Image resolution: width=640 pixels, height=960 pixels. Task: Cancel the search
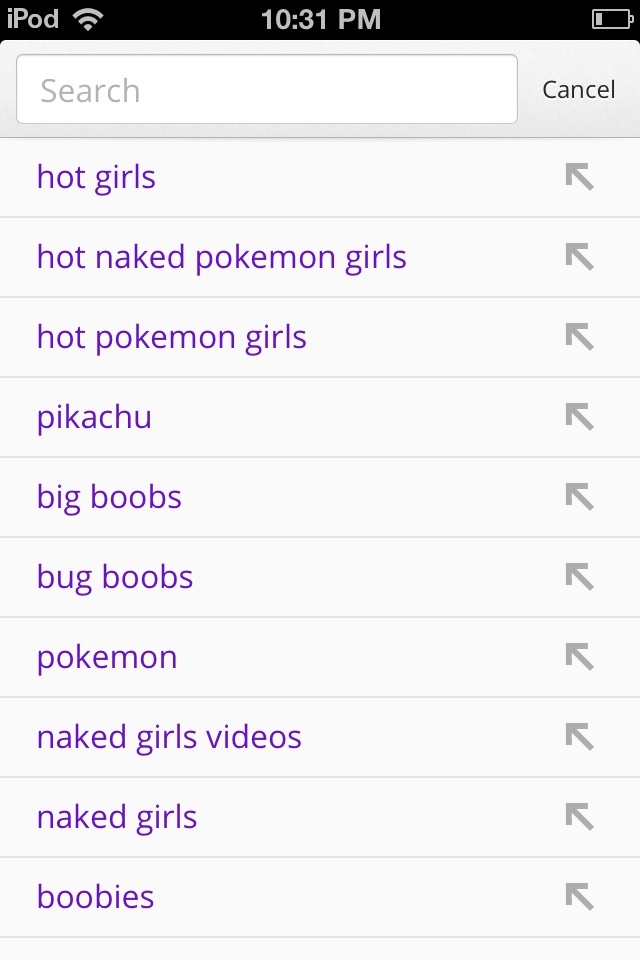click(578, 90)
